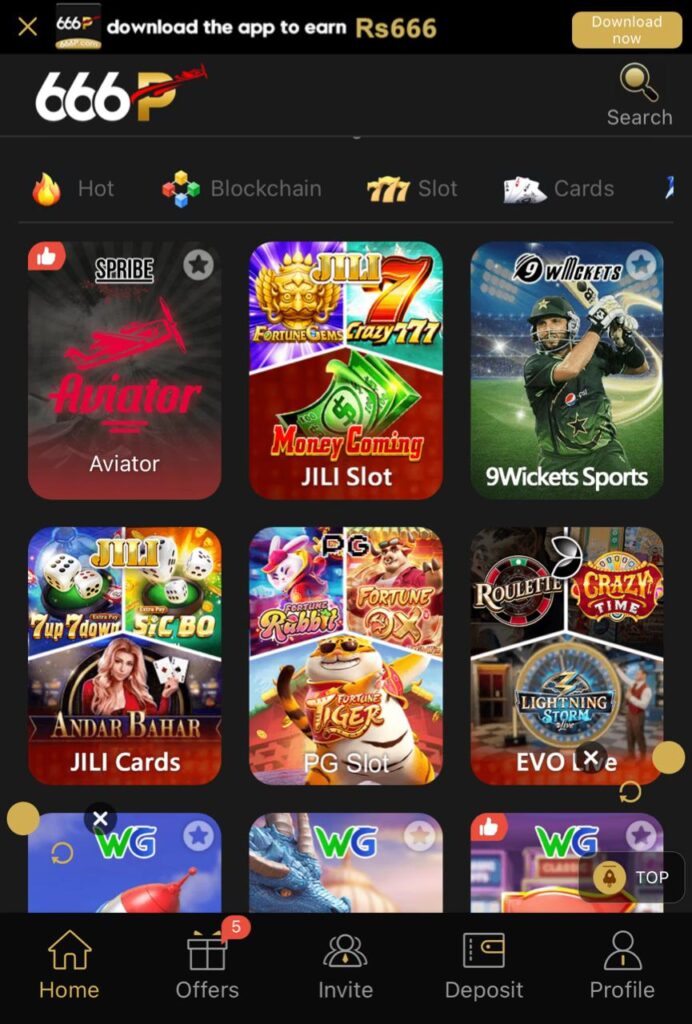Screen dimensions: 692x1024
Task: Open the Aviator game
Action: click(124, 380)
